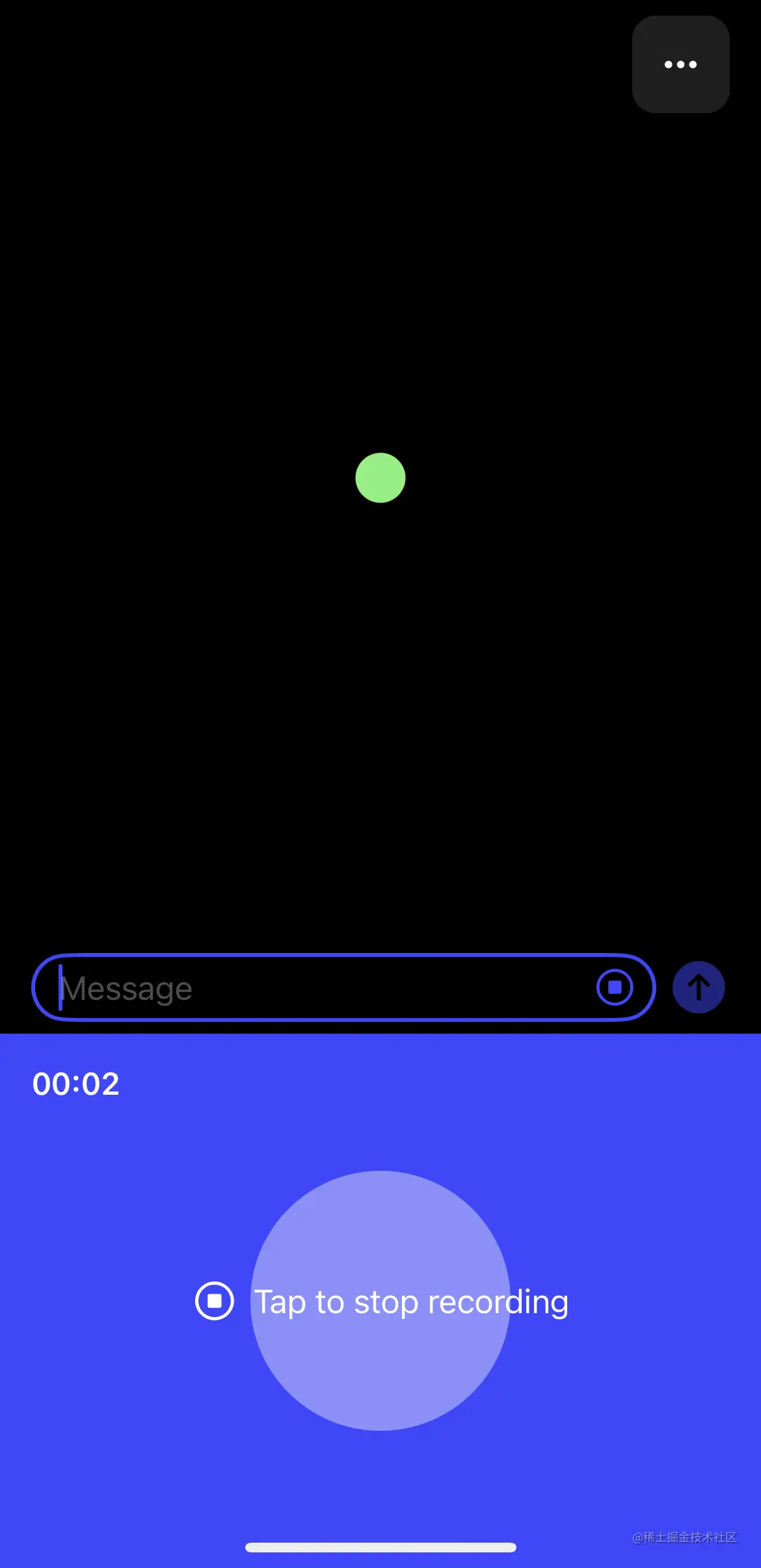Tap the stop icon inside the message field

point(615,987)
